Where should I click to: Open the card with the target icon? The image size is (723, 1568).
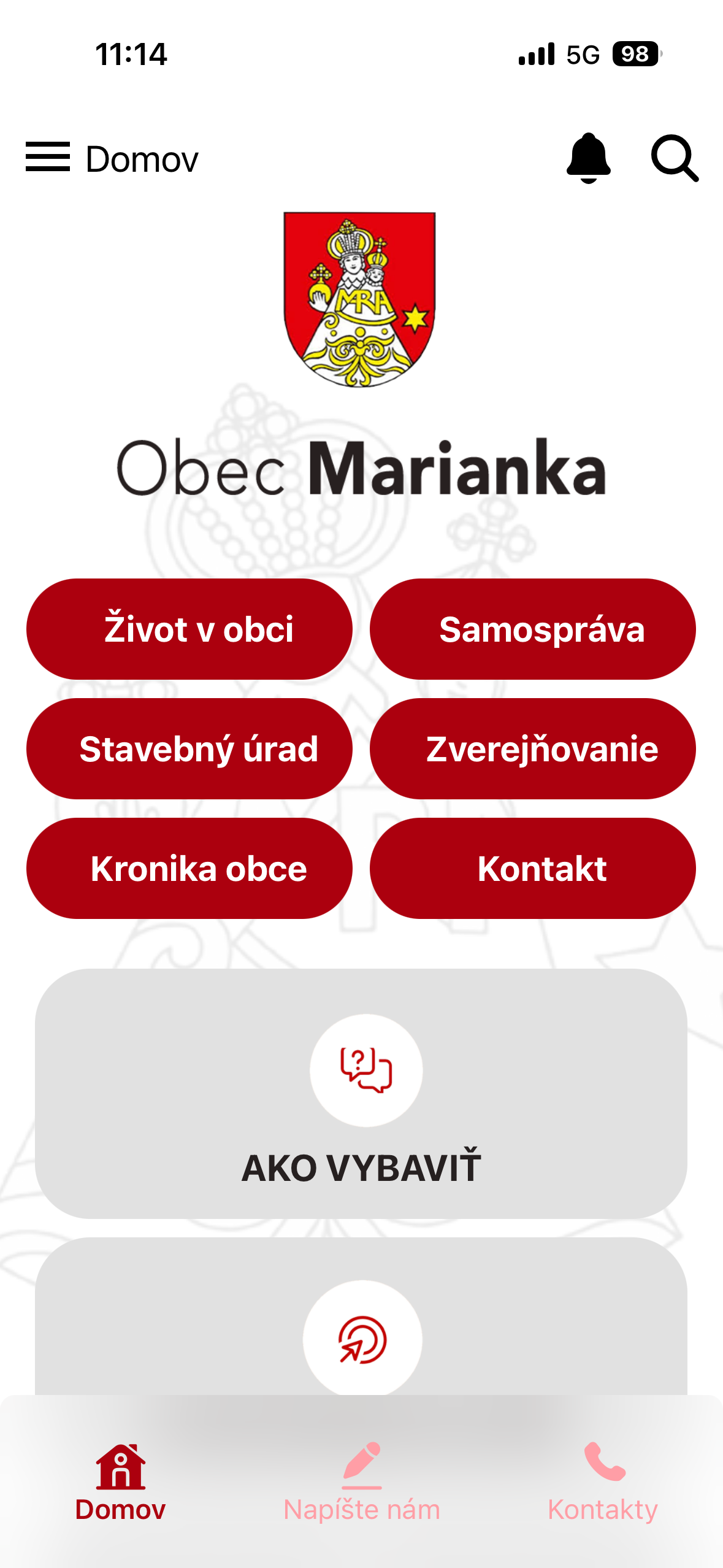[361, 1316]
